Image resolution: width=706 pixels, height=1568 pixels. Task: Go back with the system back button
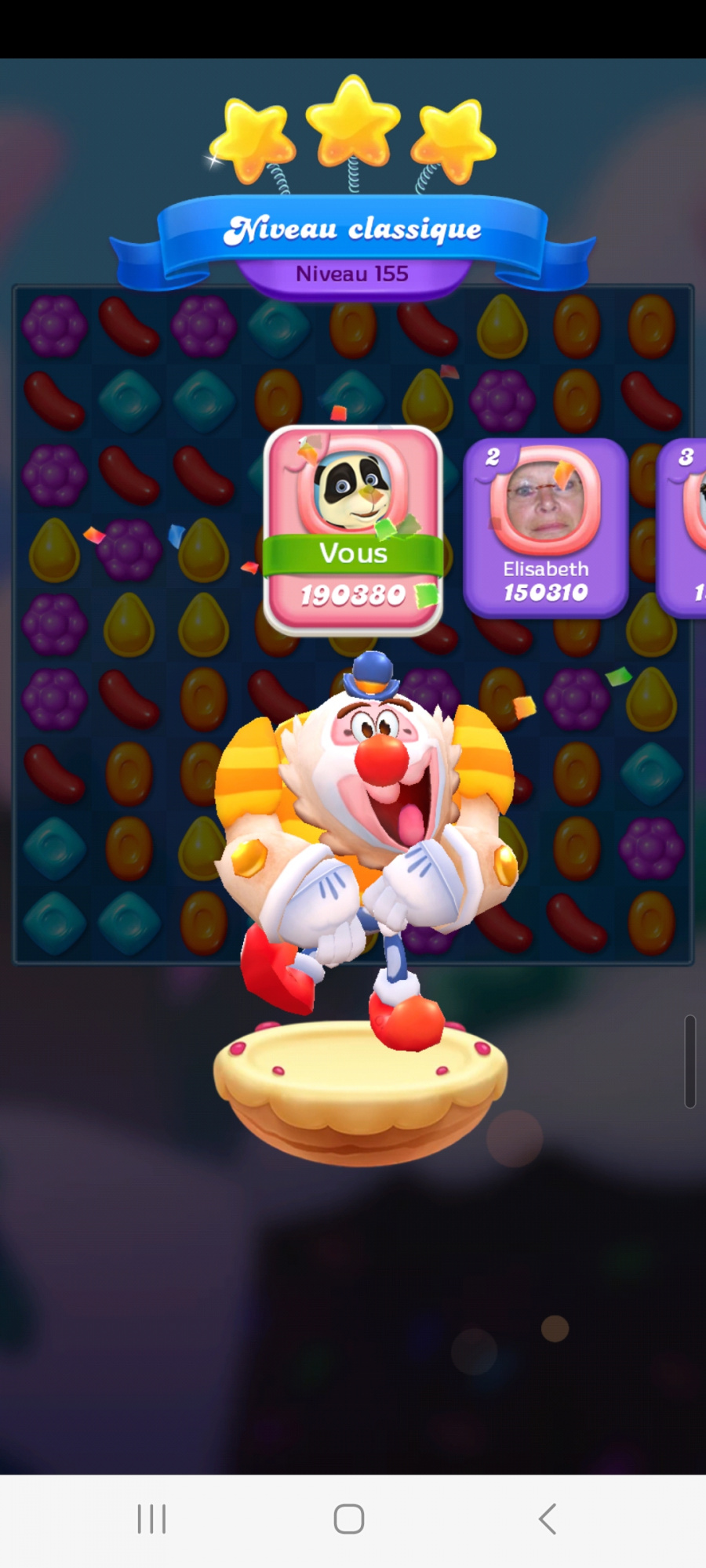click(548, 1519)
